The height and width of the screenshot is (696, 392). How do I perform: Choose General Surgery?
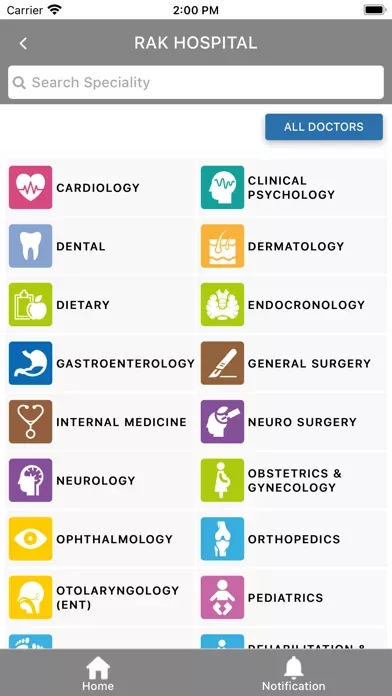point(292,363)
